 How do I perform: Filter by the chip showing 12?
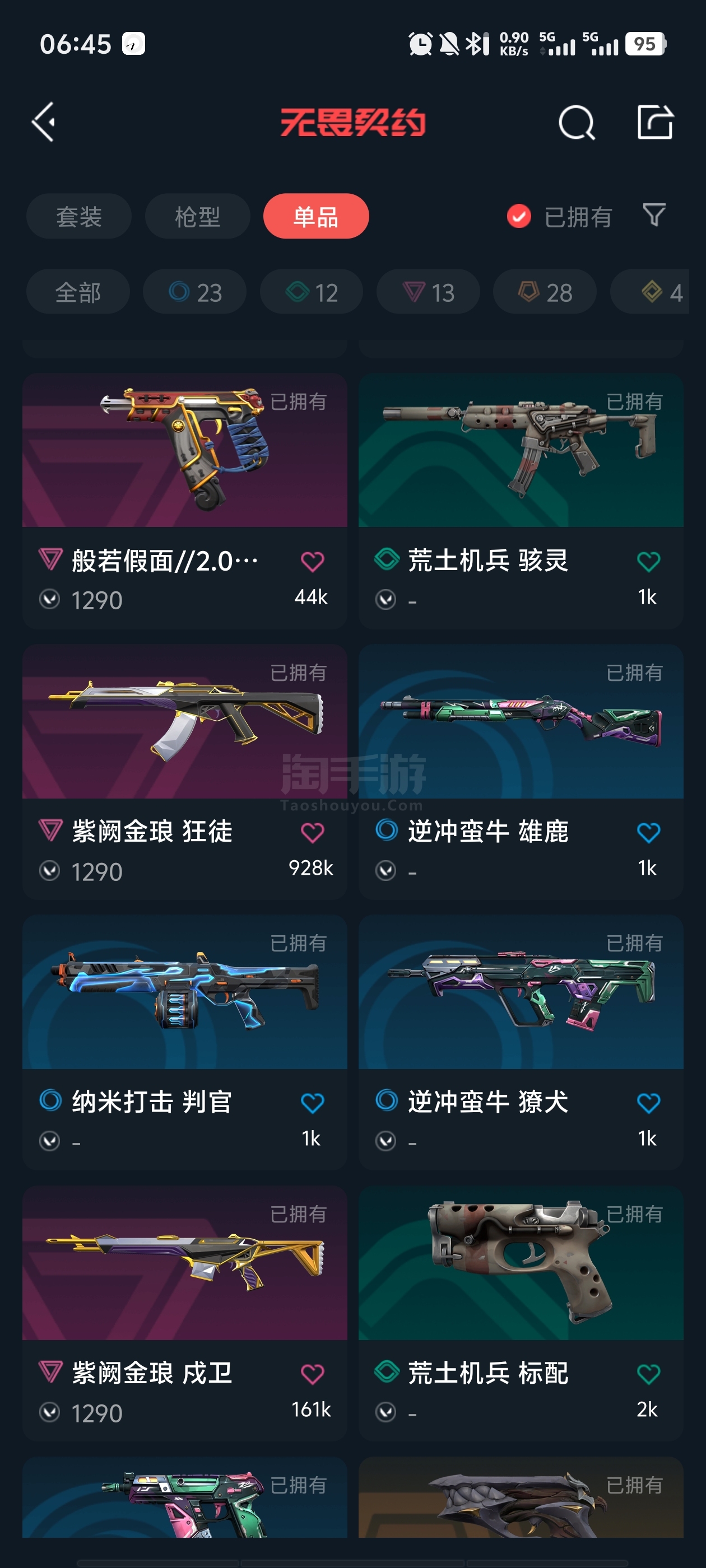point(312,292)
